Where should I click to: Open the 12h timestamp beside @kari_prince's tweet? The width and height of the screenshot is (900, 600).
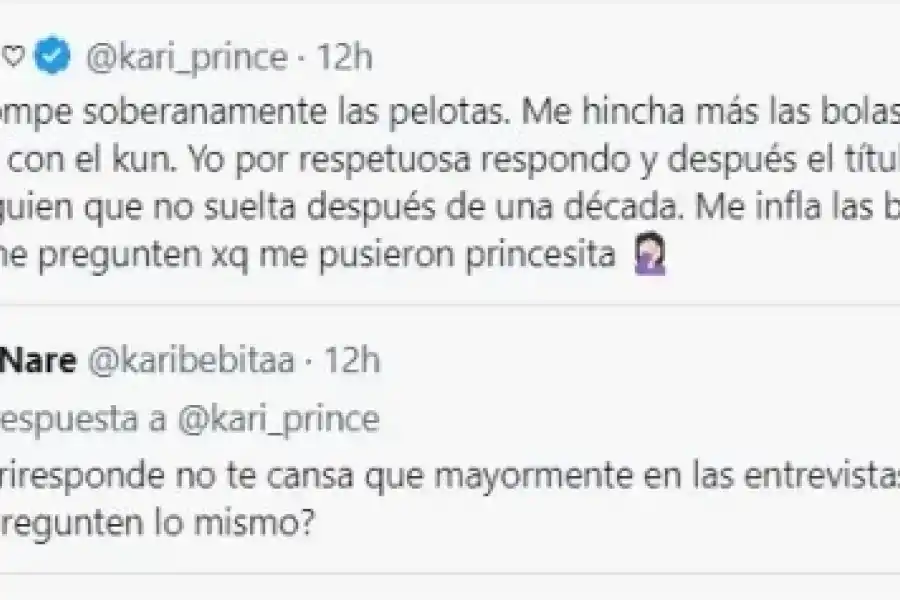[x=344, y=58]
